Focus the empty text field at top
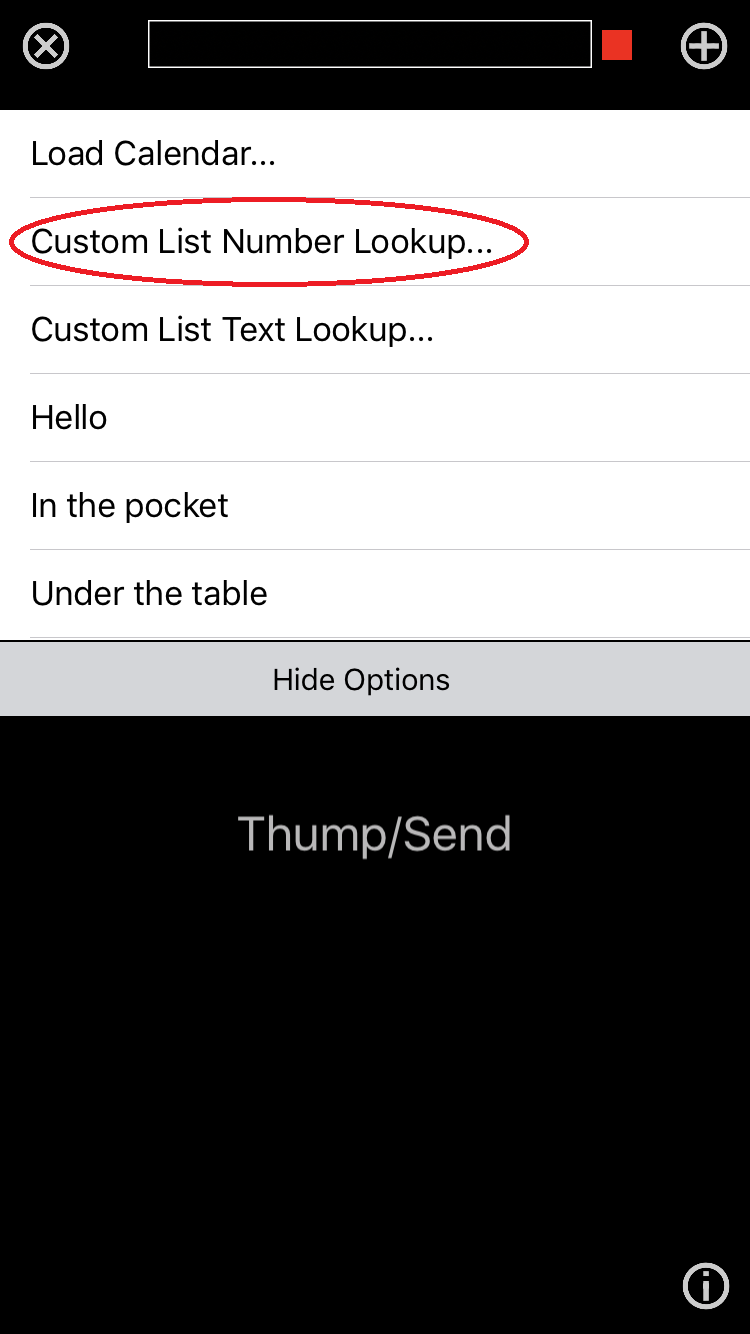This screenshot has height=1334, width=750. tap(370, 45)
